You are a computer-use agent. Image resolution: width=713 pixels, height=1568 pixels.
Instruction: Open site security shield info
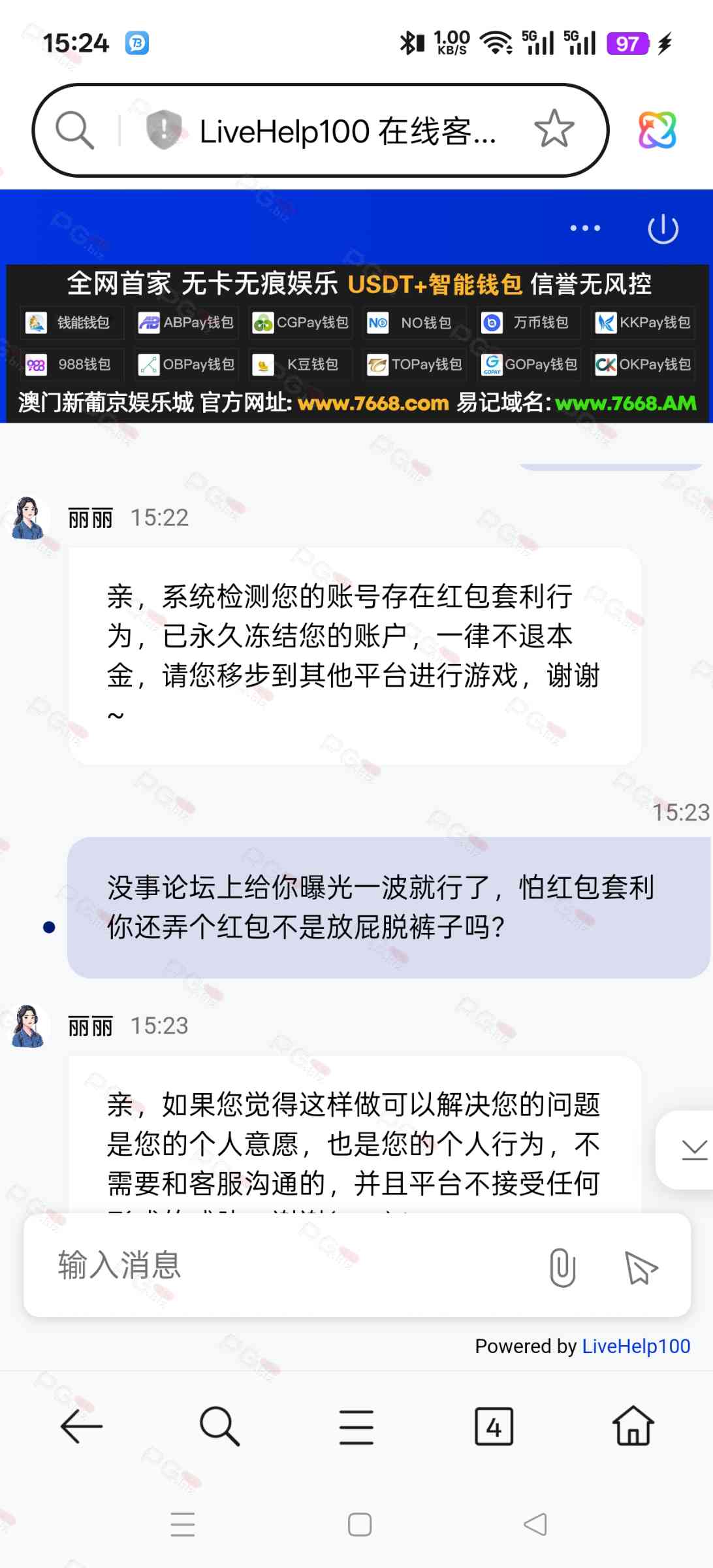pos(163,129)
